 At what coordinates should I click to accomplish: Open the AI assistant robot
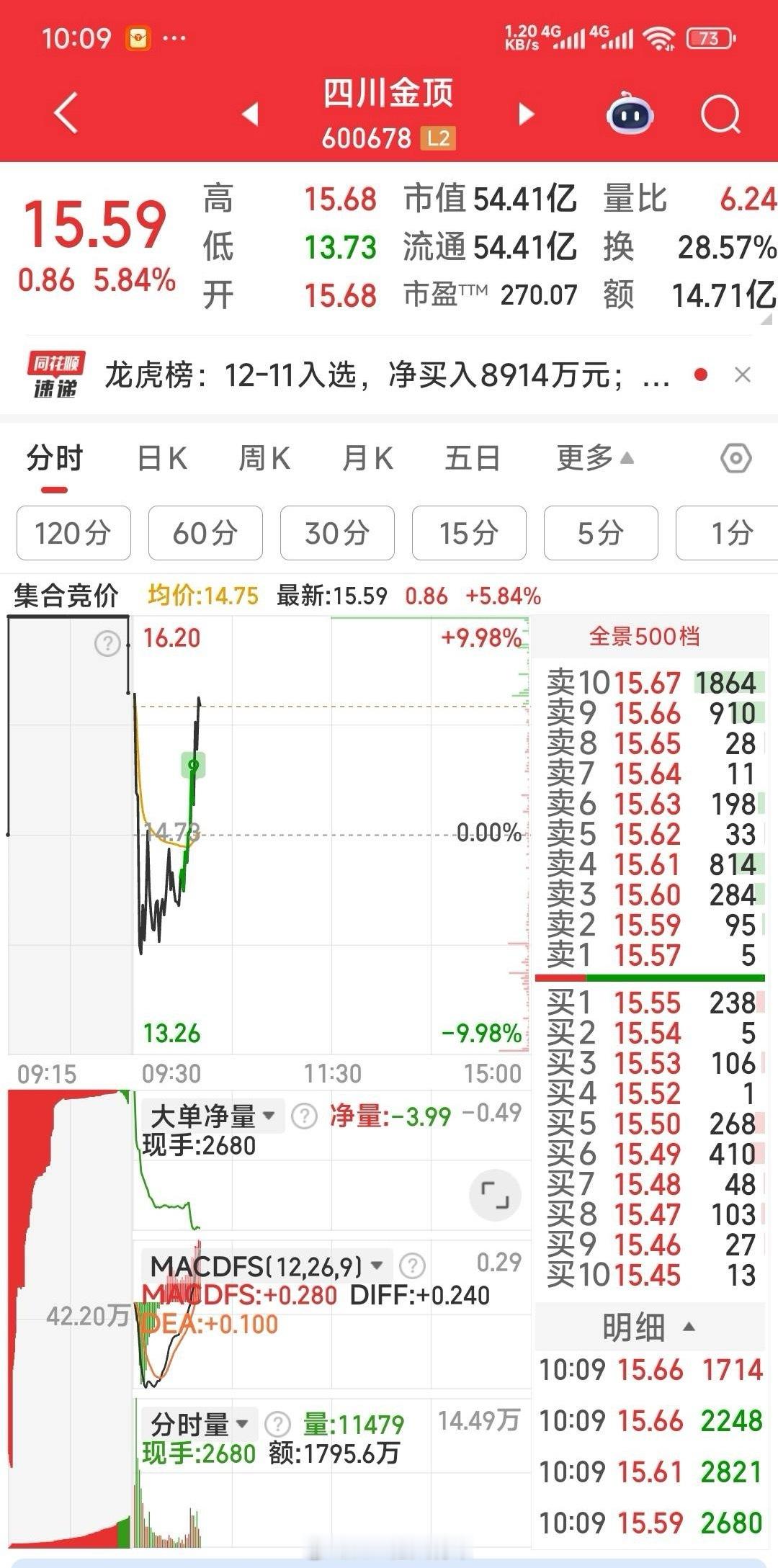point(630,114)
